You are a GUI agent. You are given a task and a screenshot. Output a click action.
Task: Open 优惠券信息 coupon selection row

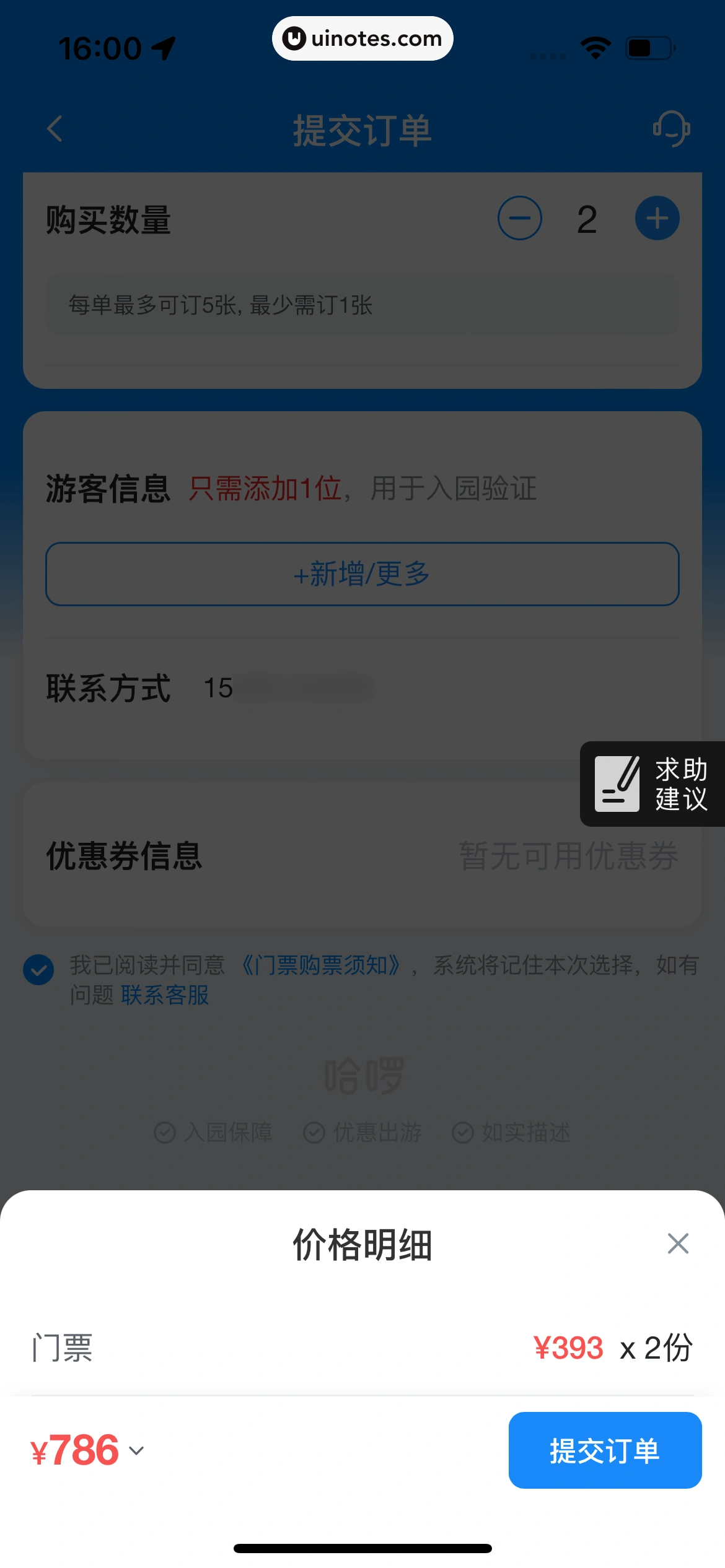click(362, 856)
